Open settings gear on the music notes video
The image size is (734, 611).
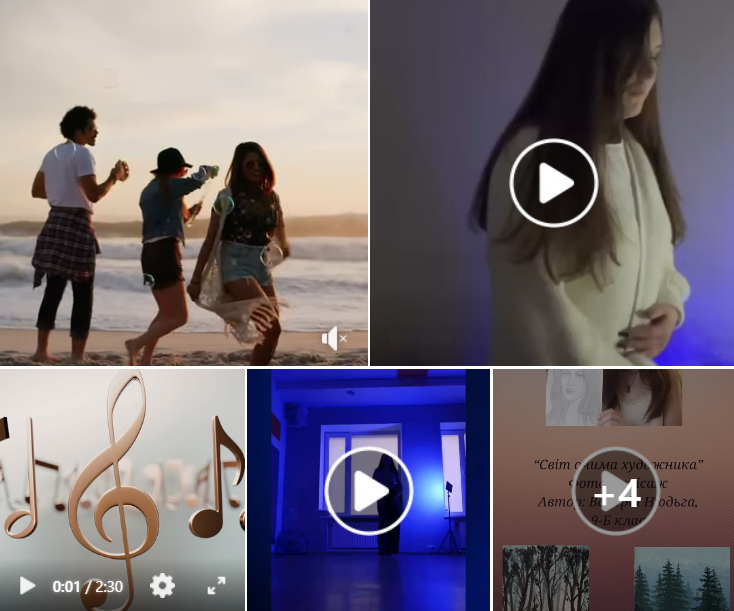tap(162, 586)
